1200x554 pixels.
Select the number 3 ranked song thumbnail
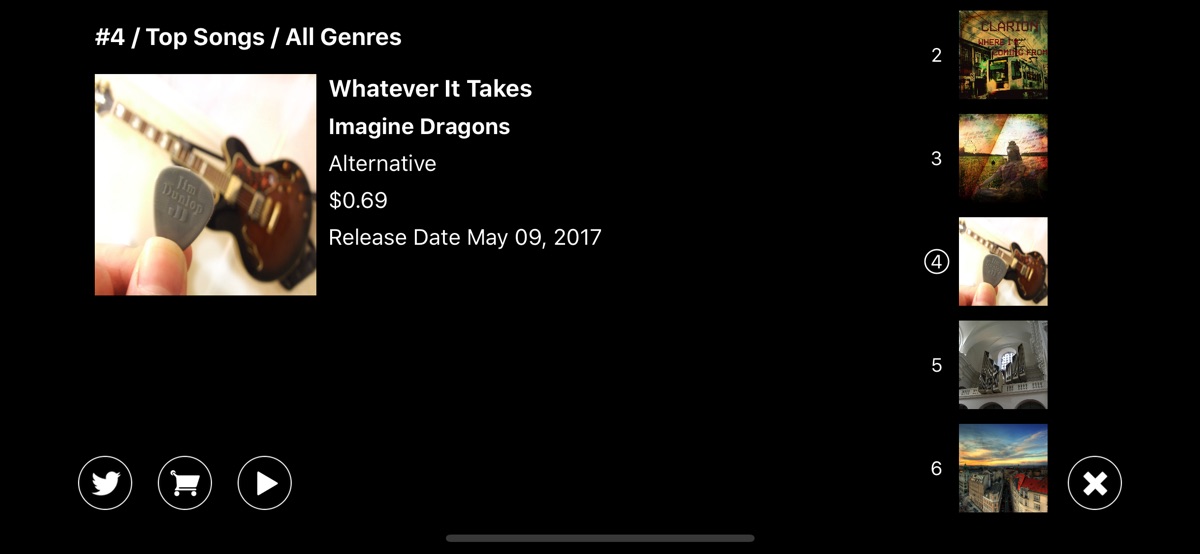1003,158
